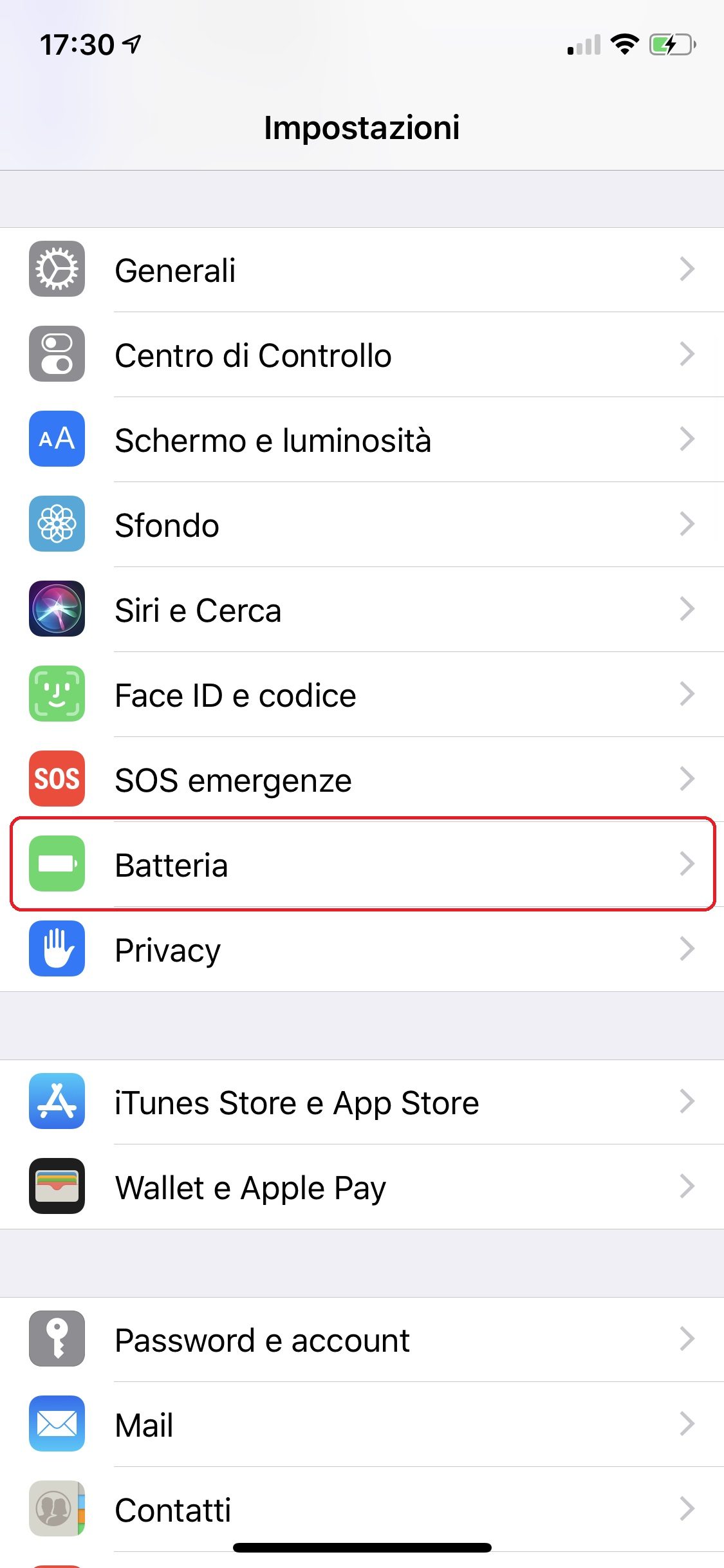Go to Schermo e luminosità
The width and height of the screenshot is (724, 1568).
362,440
